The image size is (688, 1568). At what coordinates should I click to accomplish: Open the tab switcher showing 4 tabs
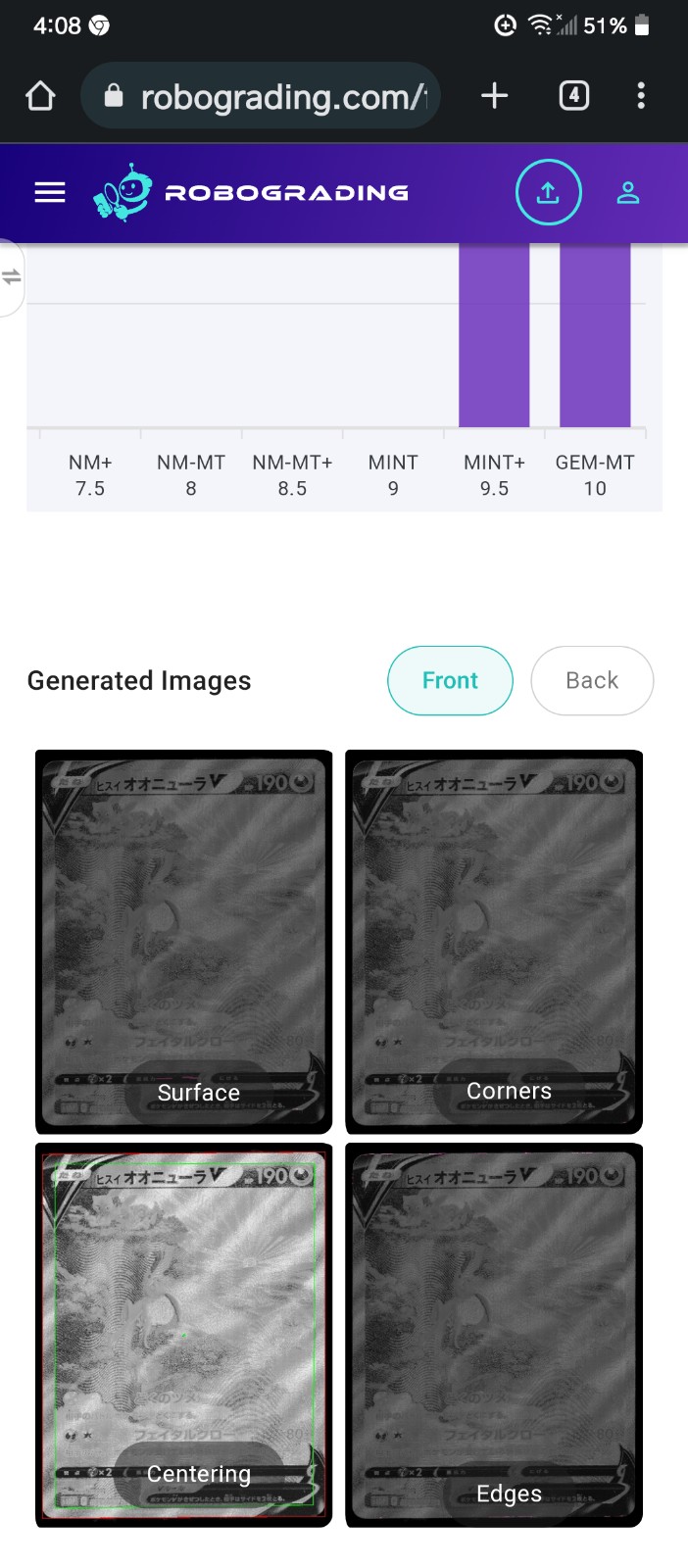574,95
